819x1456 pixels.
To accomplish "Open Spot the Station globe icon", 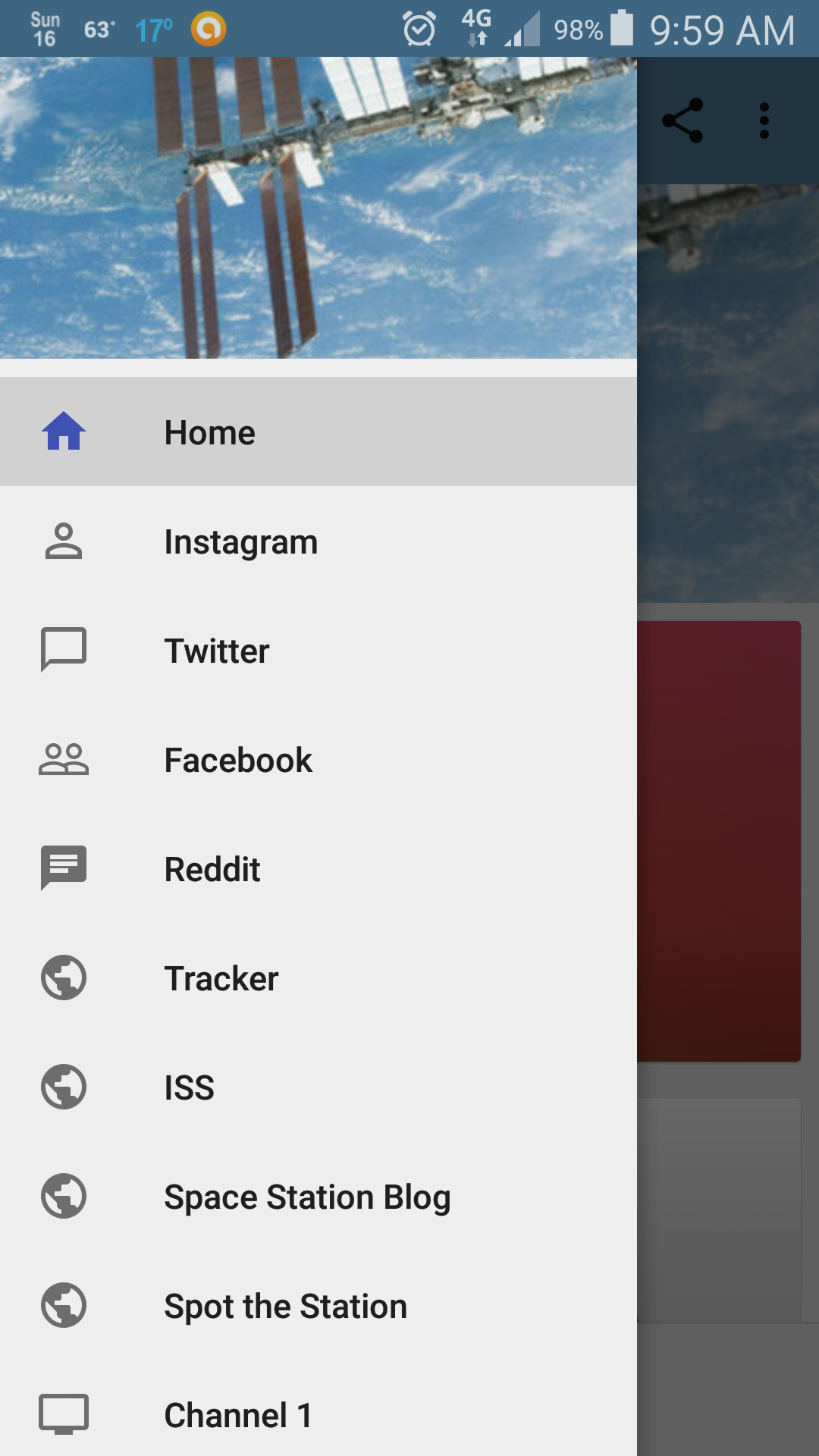I will click(x=64, y=1306).
